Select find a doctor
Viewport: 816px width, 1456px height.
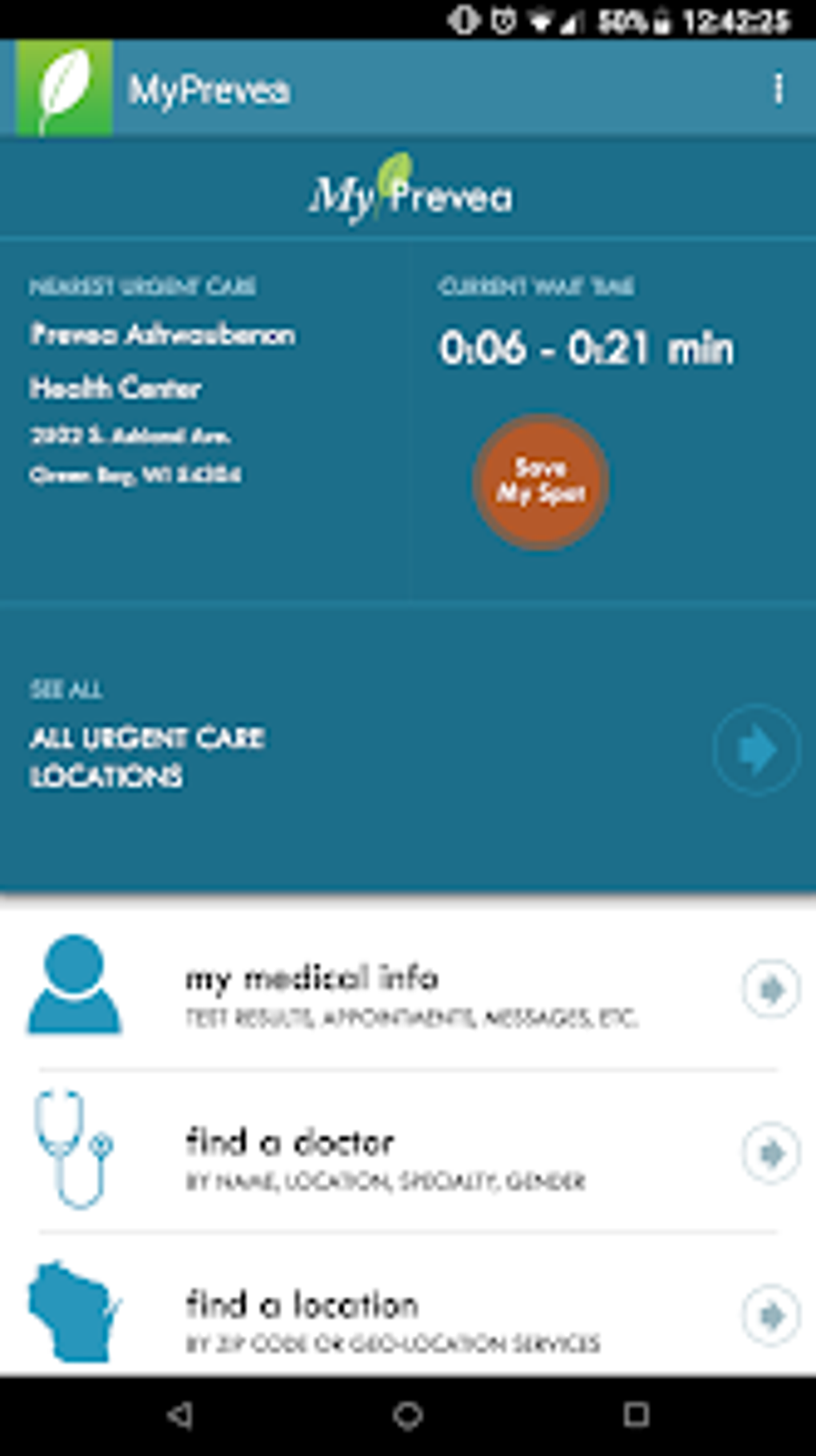408,1153
